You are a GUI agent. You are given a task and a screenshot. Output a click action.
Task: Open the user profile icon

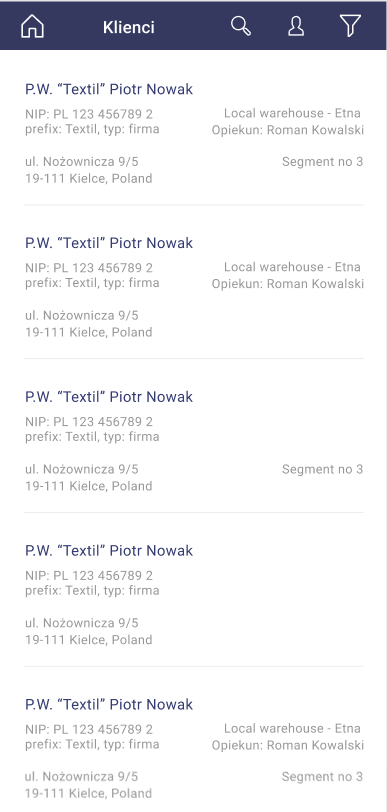[296, 26]
